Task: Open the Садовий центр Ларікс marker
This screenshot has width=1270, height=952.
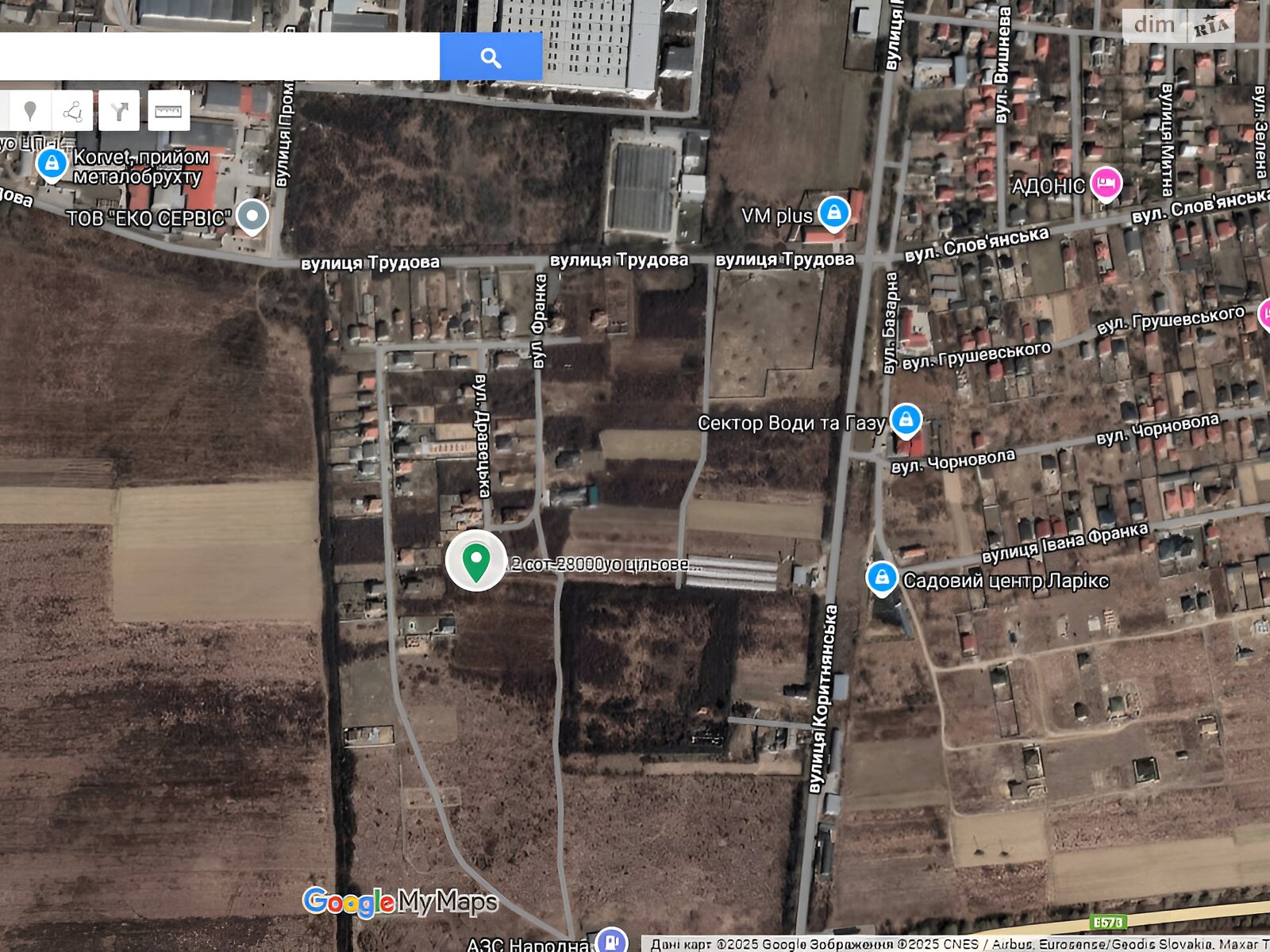Action: (881, 578)
